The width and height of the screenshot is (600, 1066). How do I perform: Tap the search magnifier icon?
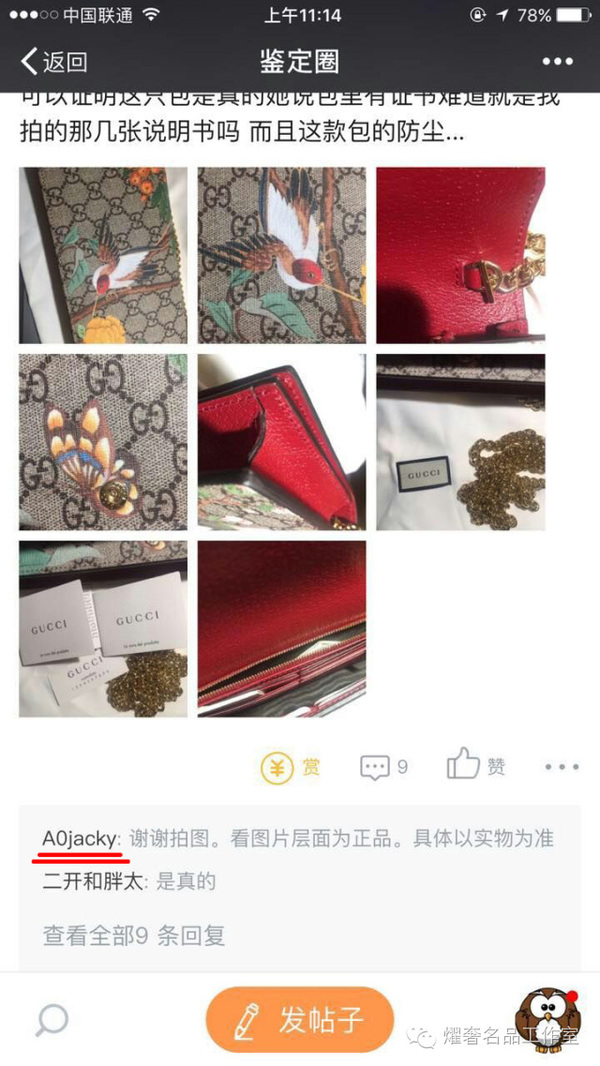pos(52,1019)
